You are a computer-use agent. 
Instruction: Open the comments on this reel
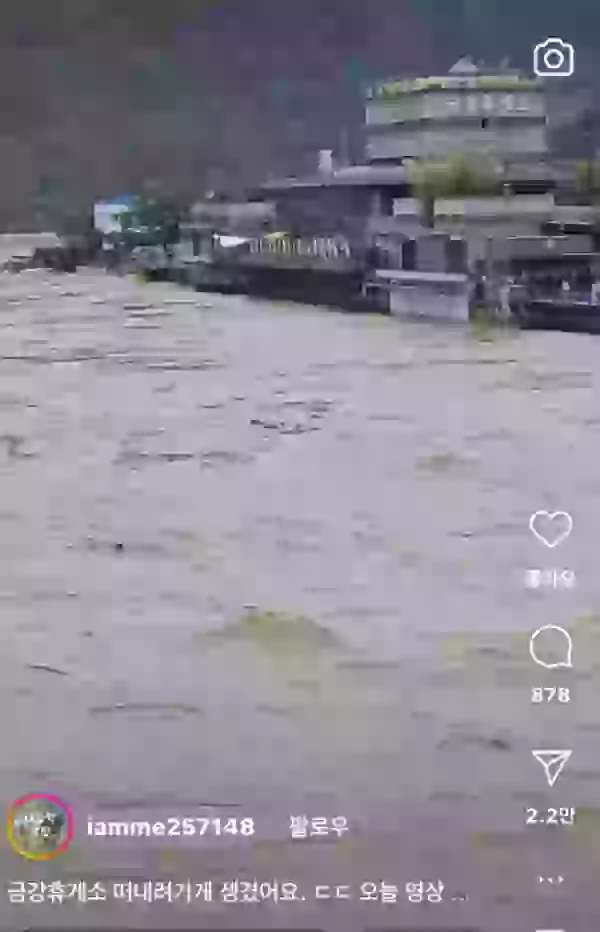point(551,648)
